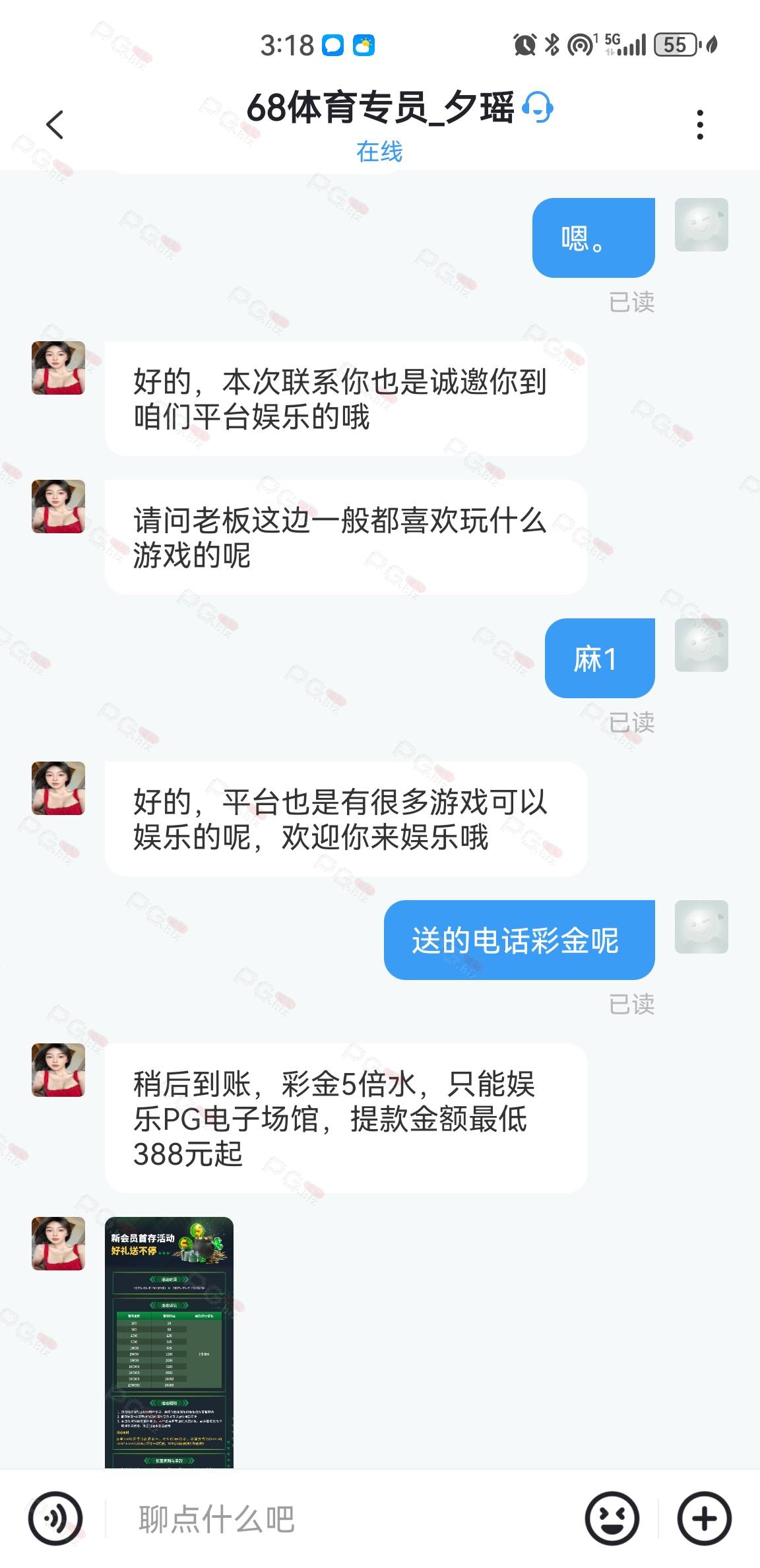Image resolution: width=760 pixels, height=1568 pixels.
Task: Go back from the chat
Action: tap(55, 125)
